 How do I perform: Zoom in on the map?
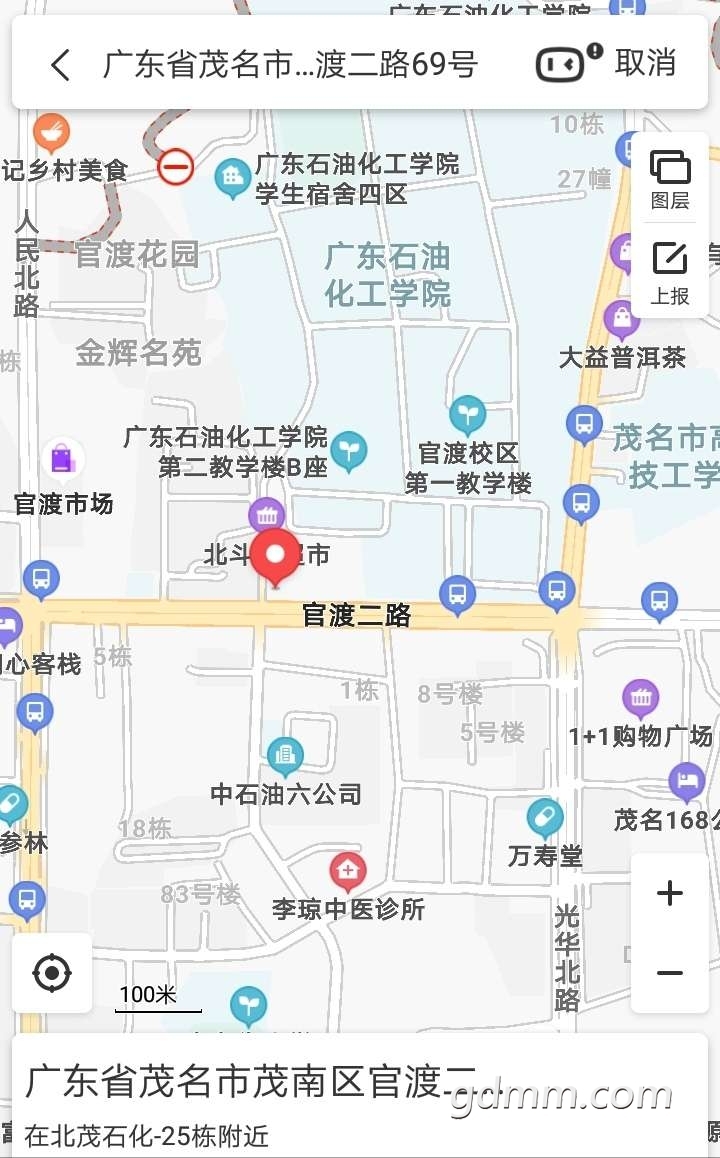click(670, 893)
